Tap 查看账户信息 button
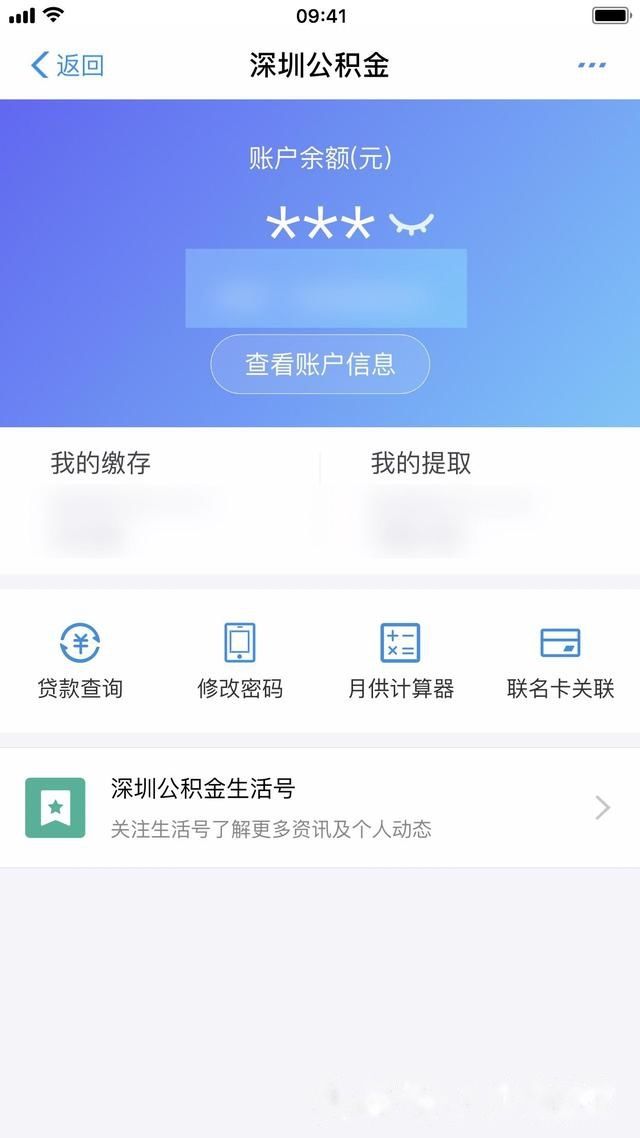Screen dimensions: 640x1138 [320, 364]
